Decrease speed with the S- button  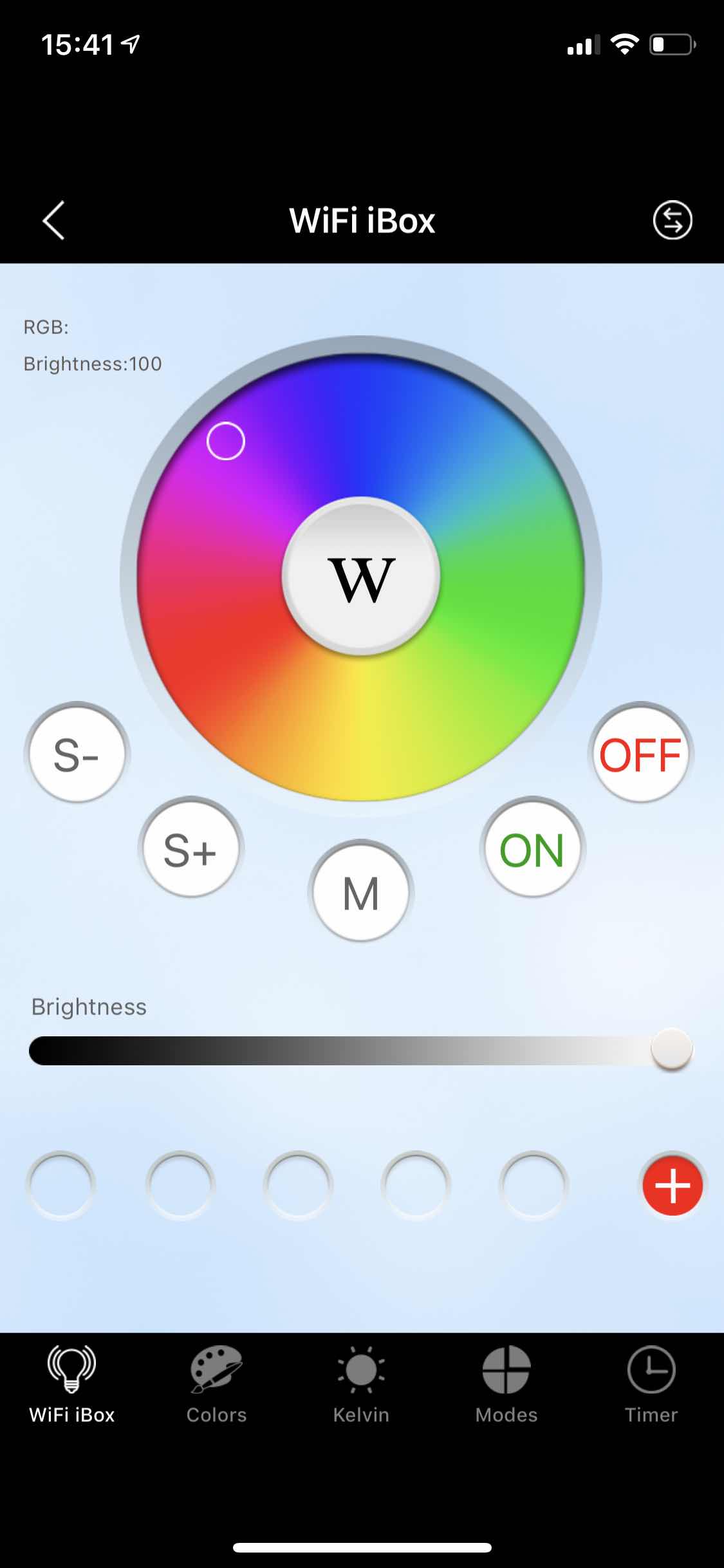tap(77, 754)
